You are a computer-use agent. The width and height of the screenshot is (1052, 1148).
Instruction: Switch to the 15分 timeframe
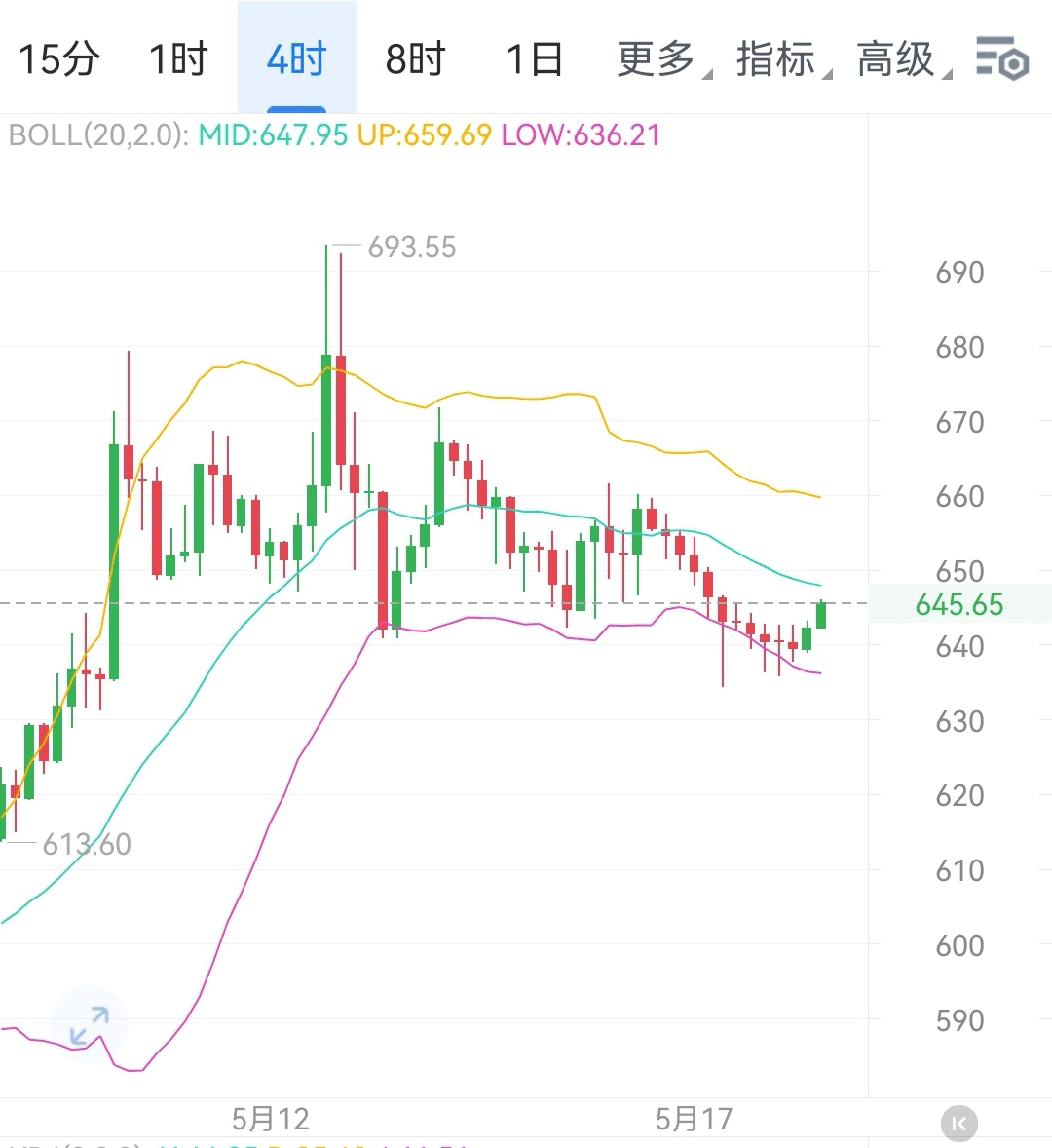coord(59,58)
